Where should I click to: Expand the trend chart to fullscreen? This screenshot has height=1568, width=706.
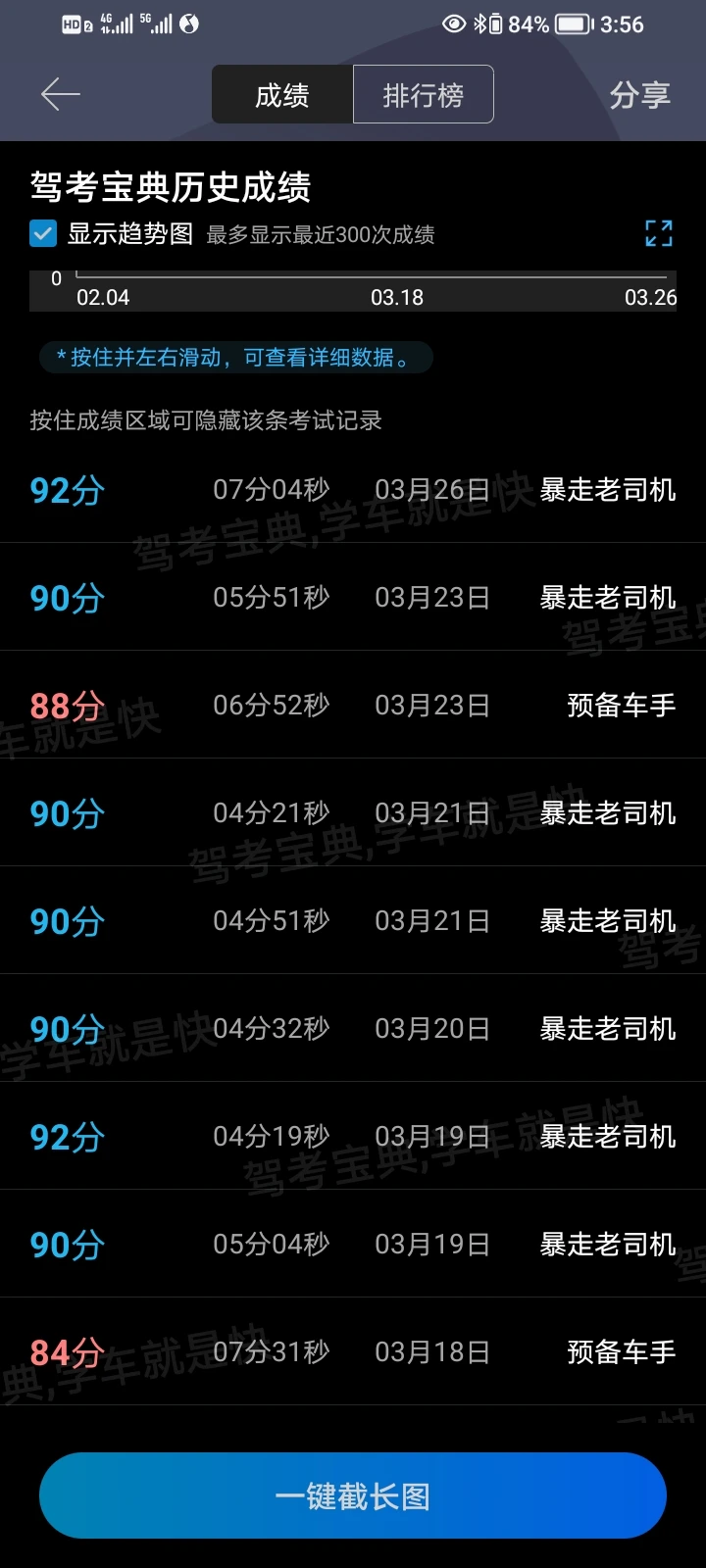point(659,233)
